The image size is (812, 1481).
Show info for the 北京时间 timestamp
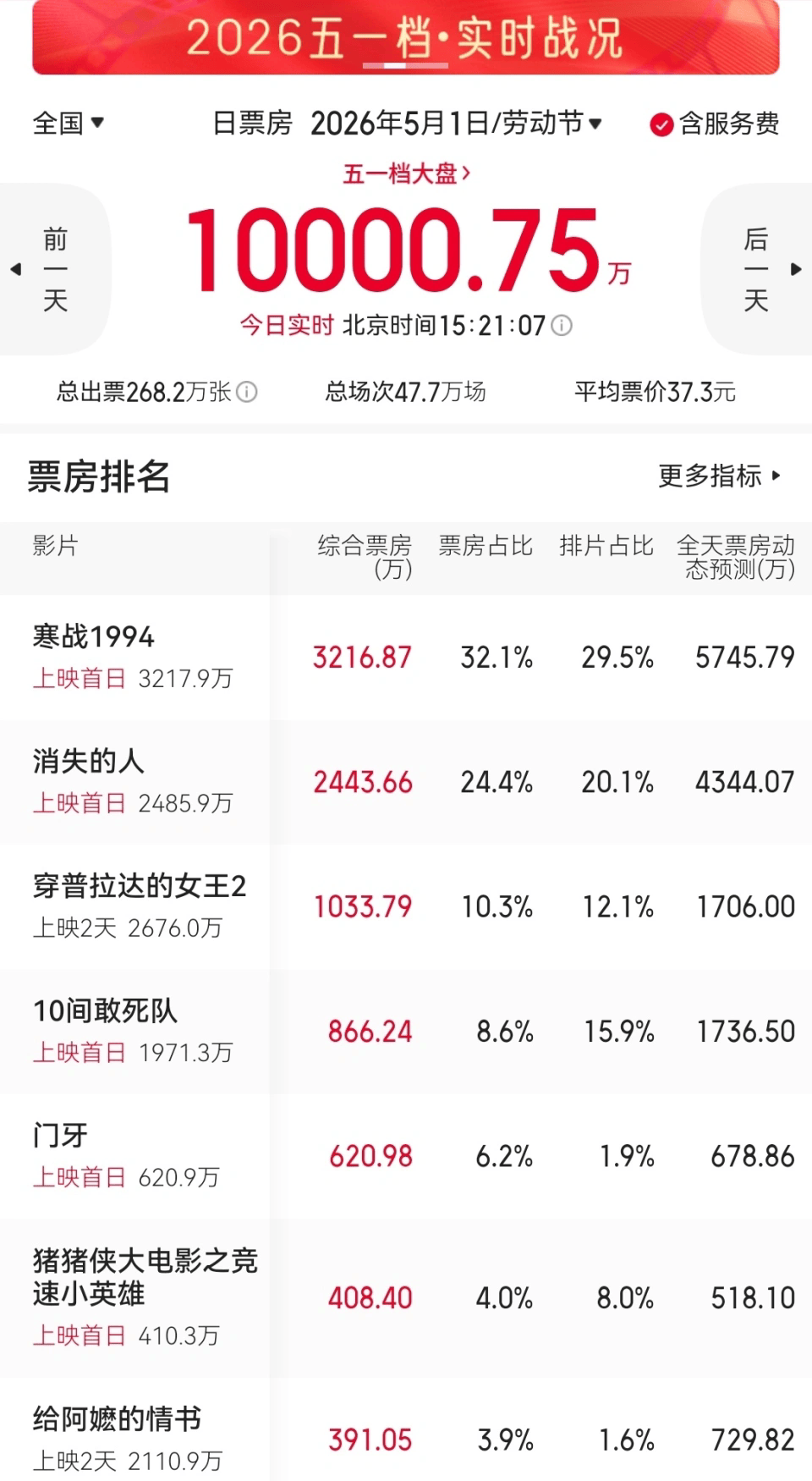(562, 326)
